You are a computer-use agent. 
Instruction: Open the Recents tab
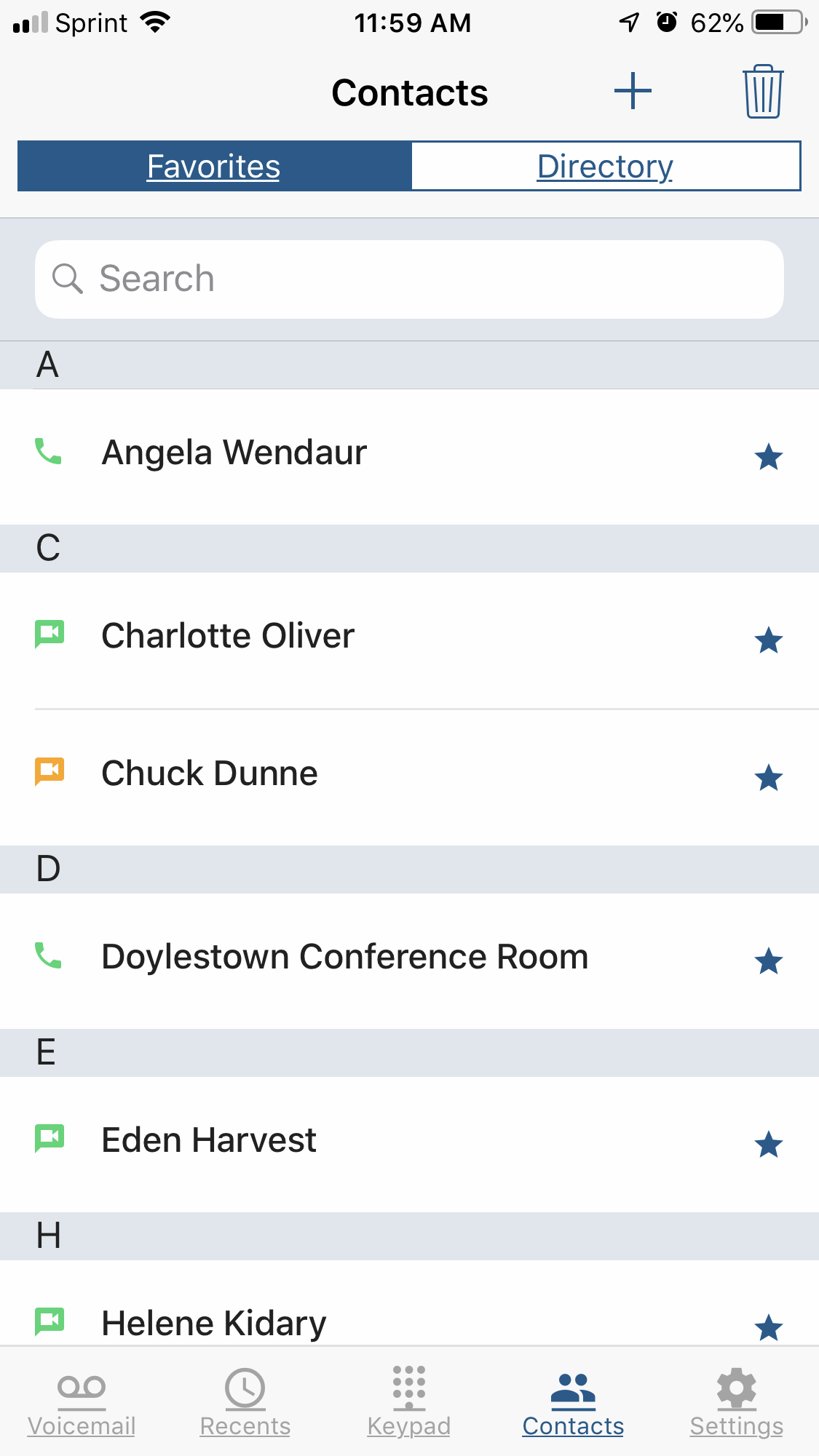coord(245,1403)
